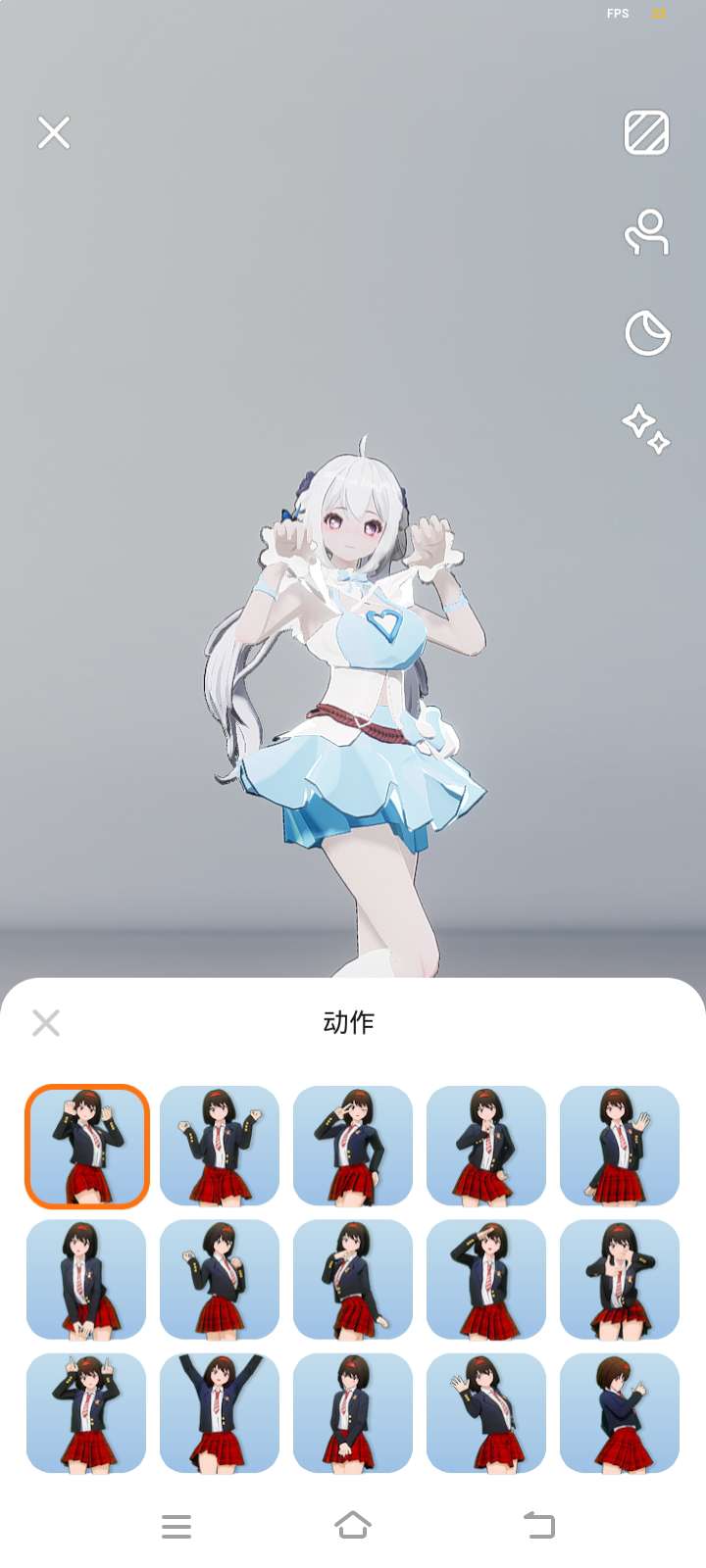Select the salute pose thumbnail
Viewport: 706px width, 1568px height.
[485, 1279]
